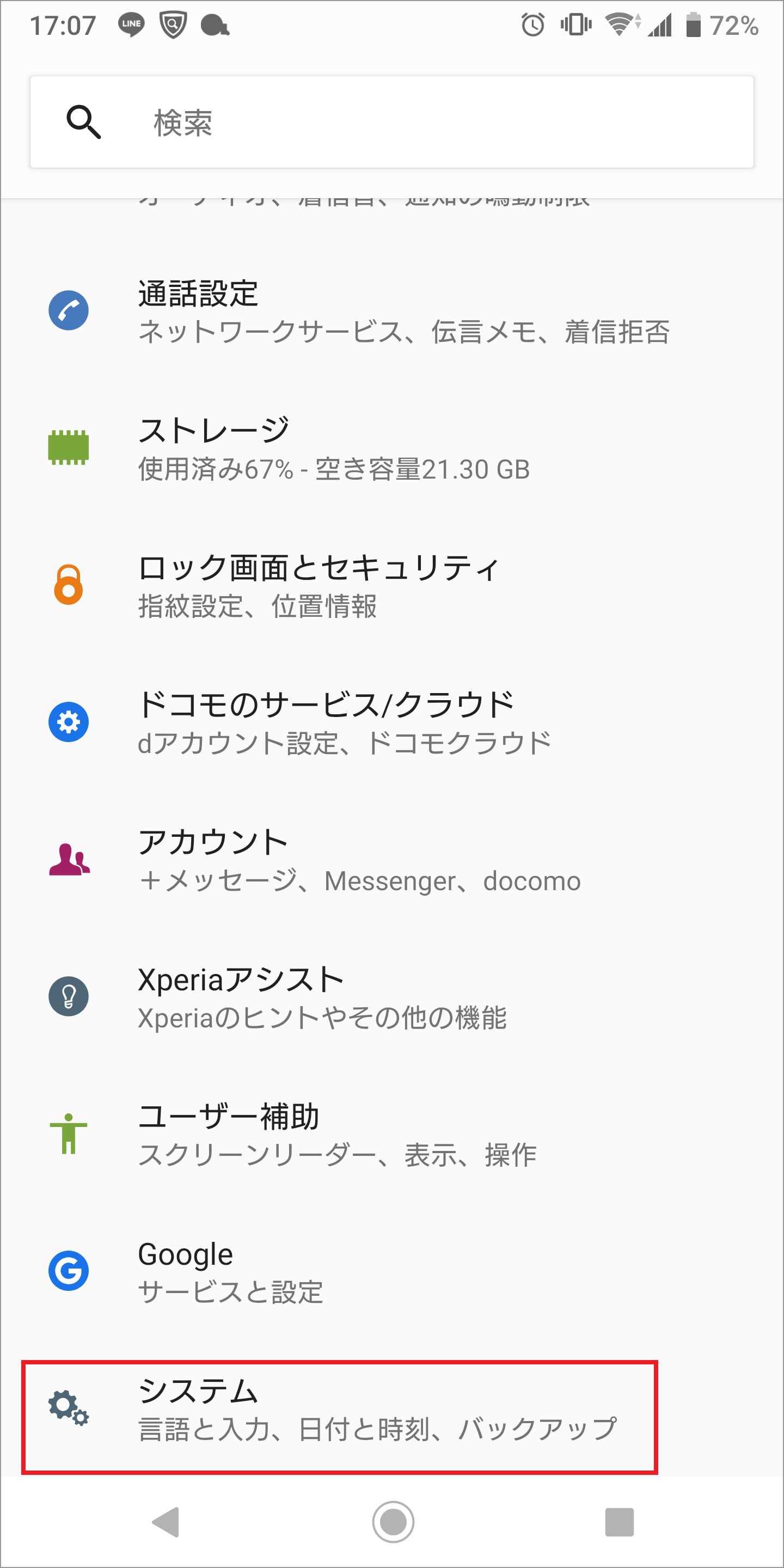784x1568 pixels.
Task: Tap the home button in navigation bar
Action: (x=393, y=1522)
